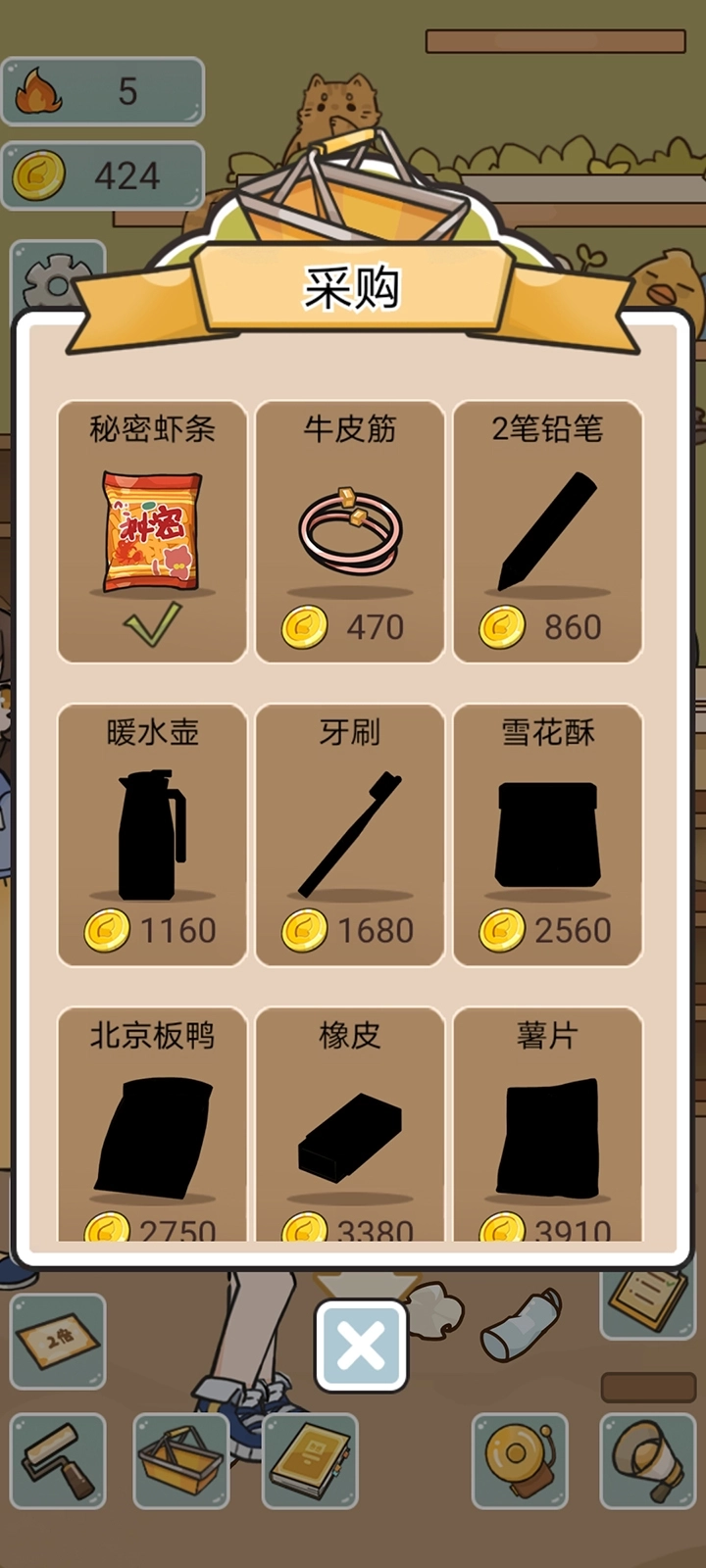This screenshot has height=1568, width=706.
Task: Choose the 薯片 chips item
Action: (x=547, y=1127)
